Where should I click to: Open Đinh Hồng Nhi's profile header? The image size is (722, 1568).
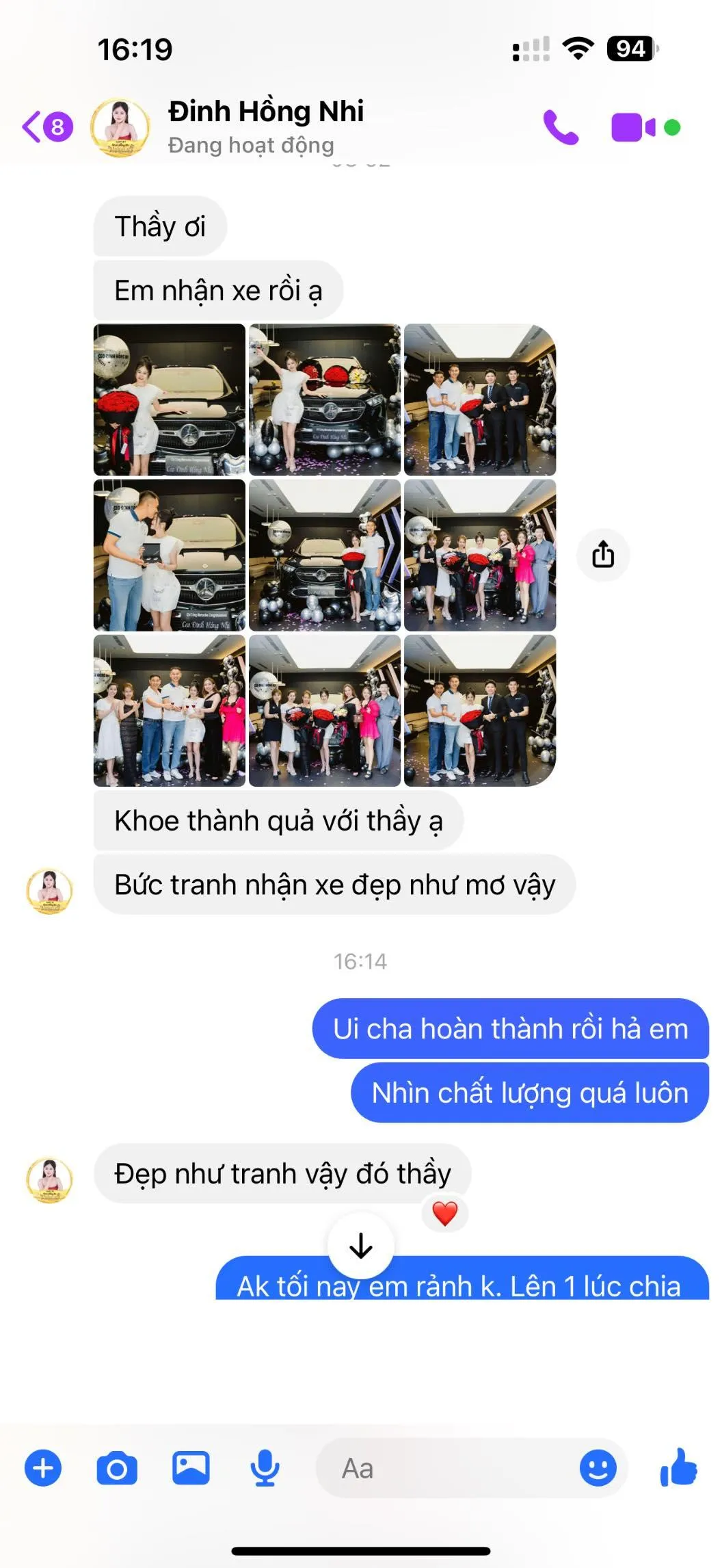[266, 127]
